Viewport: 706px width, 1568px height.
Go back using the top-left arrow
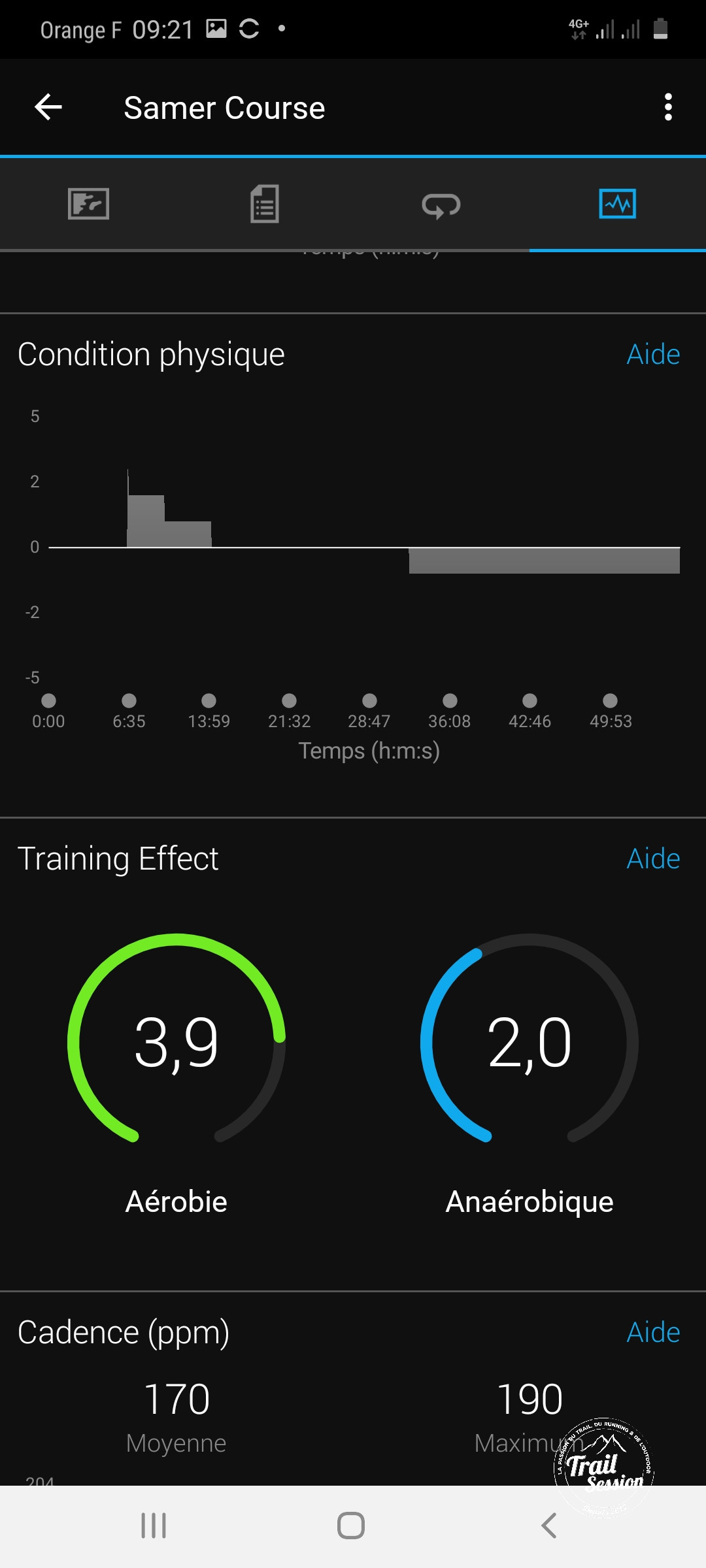point(48,107)
